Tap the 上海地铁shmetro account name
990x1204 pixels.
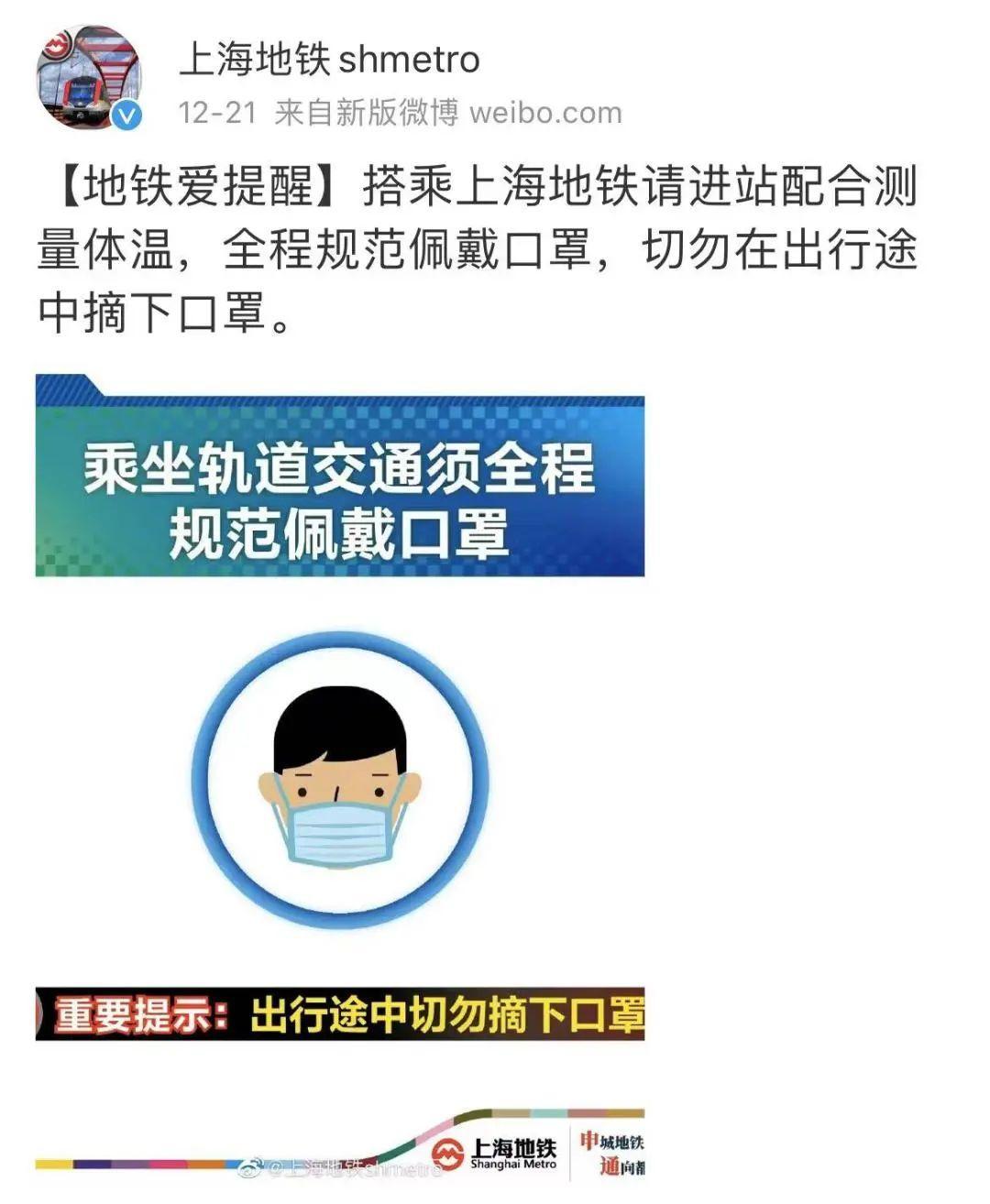point(329,60)
